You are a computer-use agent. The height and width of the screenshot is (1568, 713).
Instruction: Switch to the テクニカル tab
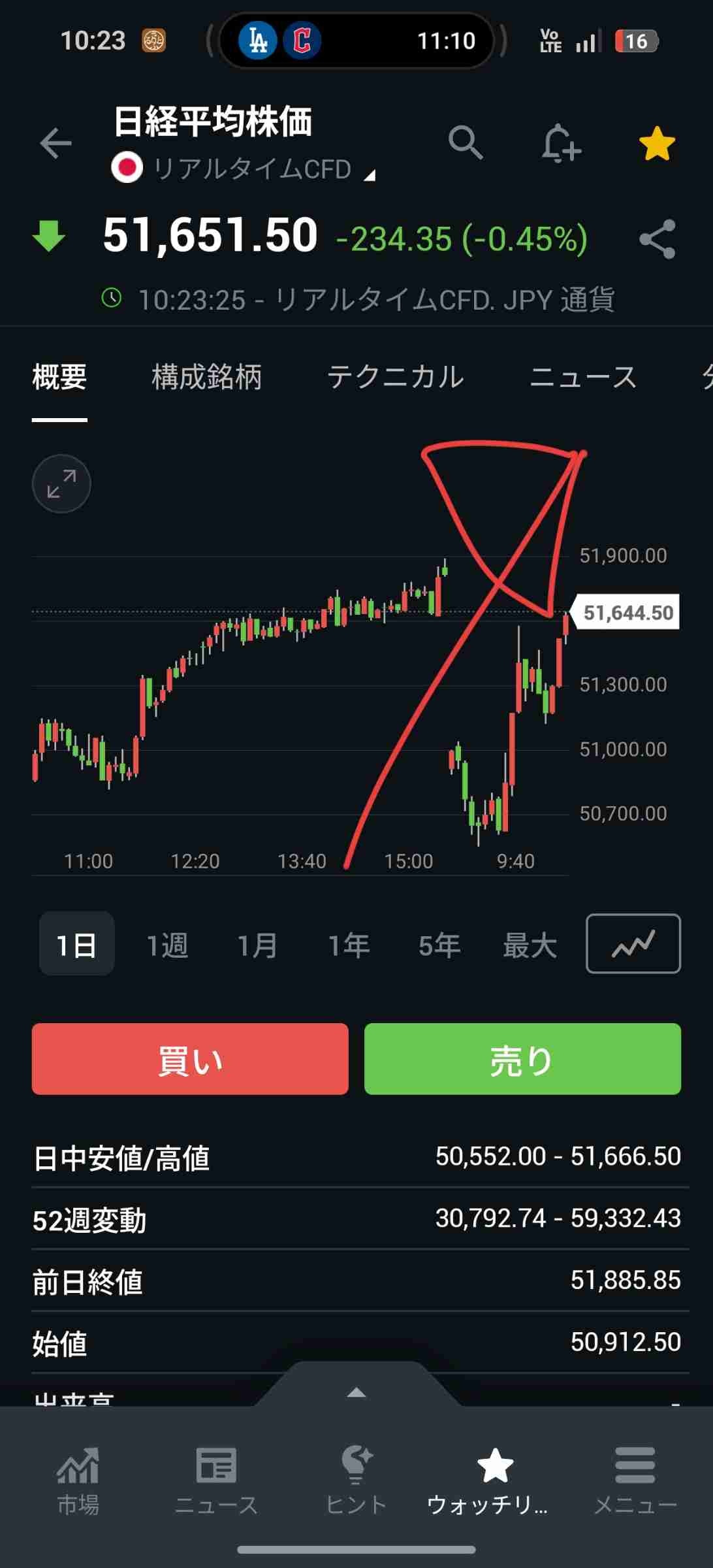[395, 377]
